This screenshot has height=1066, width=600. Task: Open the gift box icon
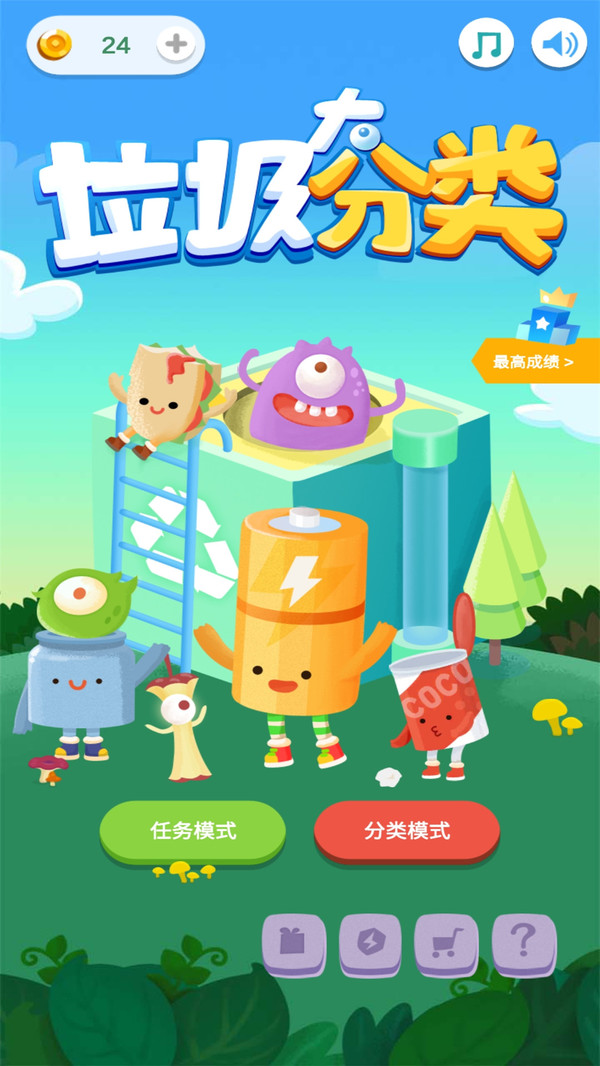(294, 943)
